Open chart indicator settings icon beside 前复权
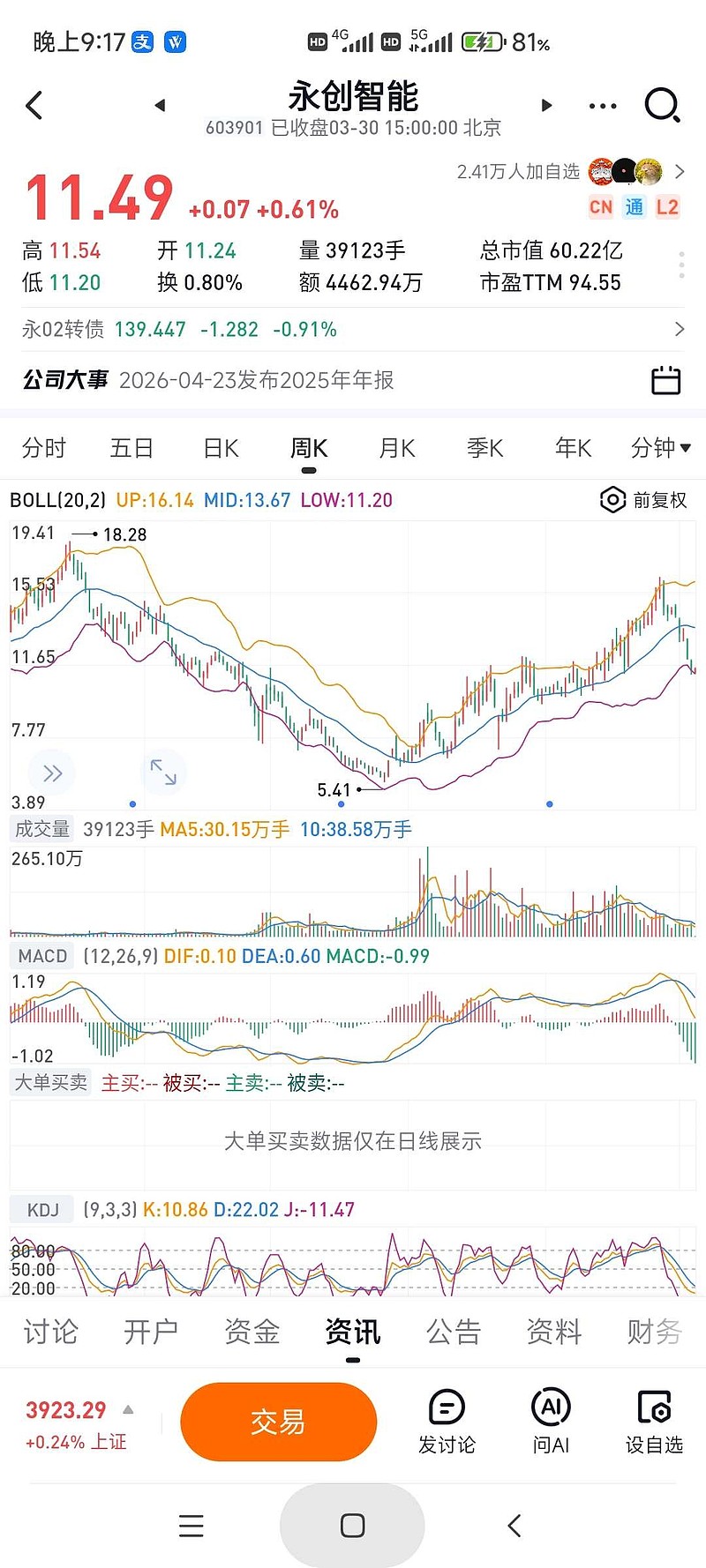 (612, 499)
